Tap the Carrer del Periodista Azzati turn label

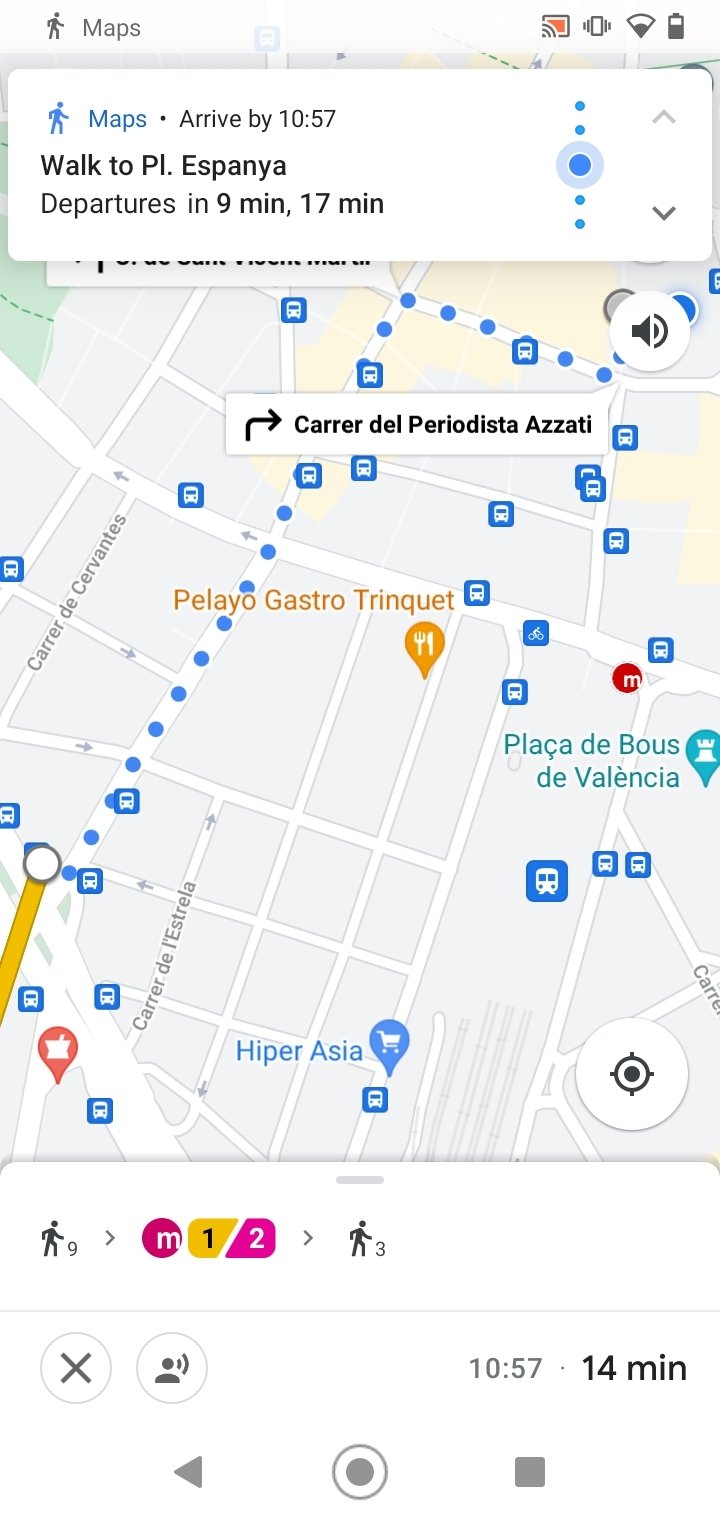coord(417,424)
